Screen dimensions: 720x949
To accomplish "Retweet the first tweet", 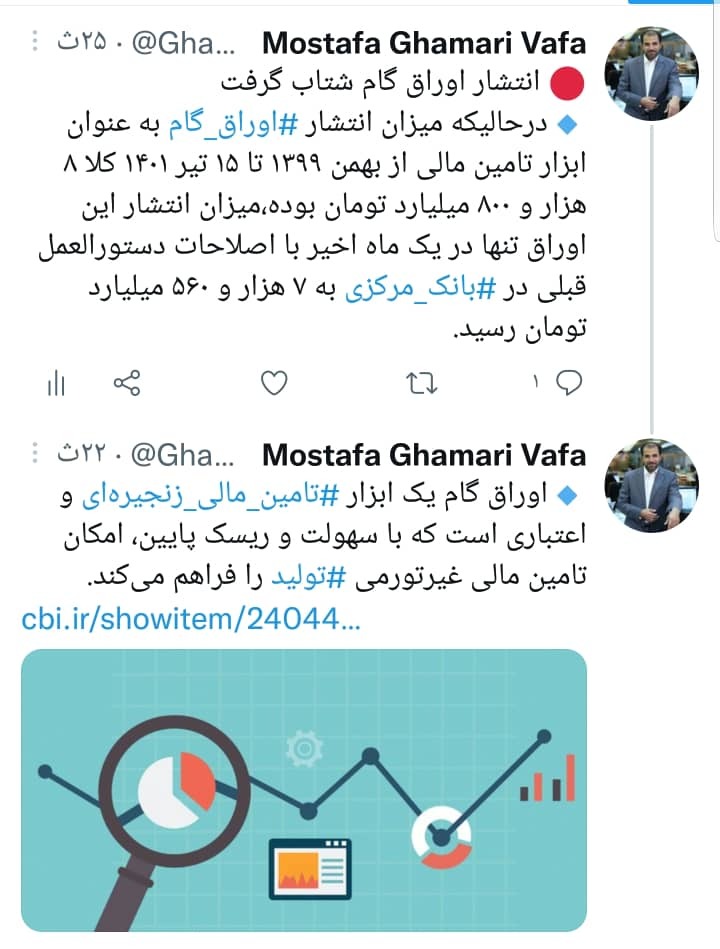I will [x=422, y=382].
